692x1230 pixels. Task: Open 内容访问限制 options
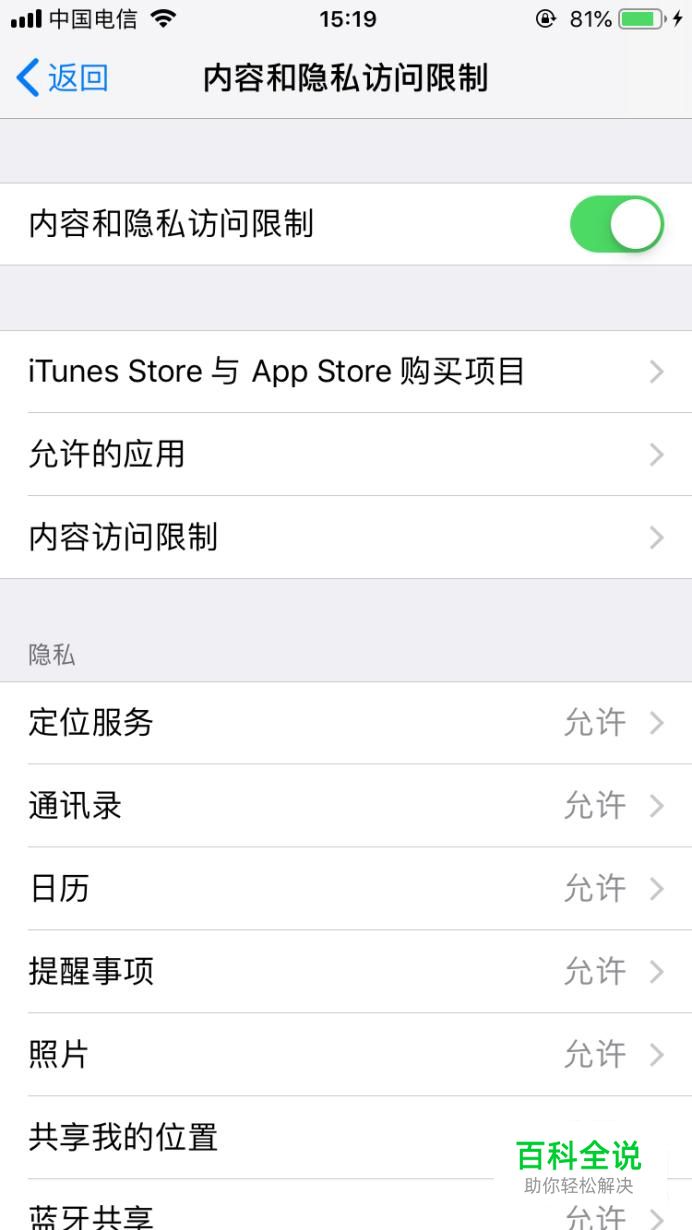(x=346, y=538)
